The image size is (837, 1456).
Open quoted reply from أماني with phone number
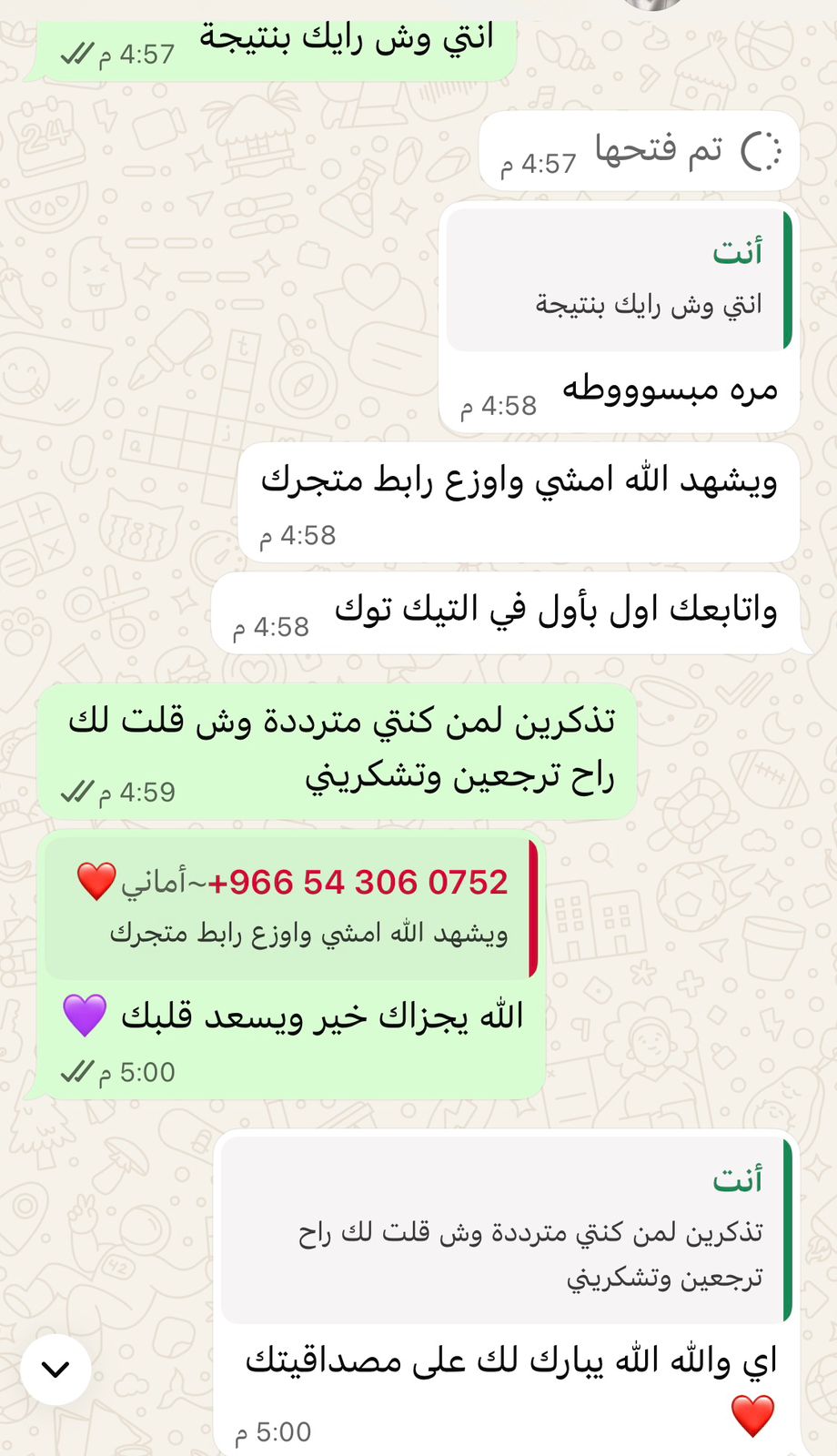(291, 907)
